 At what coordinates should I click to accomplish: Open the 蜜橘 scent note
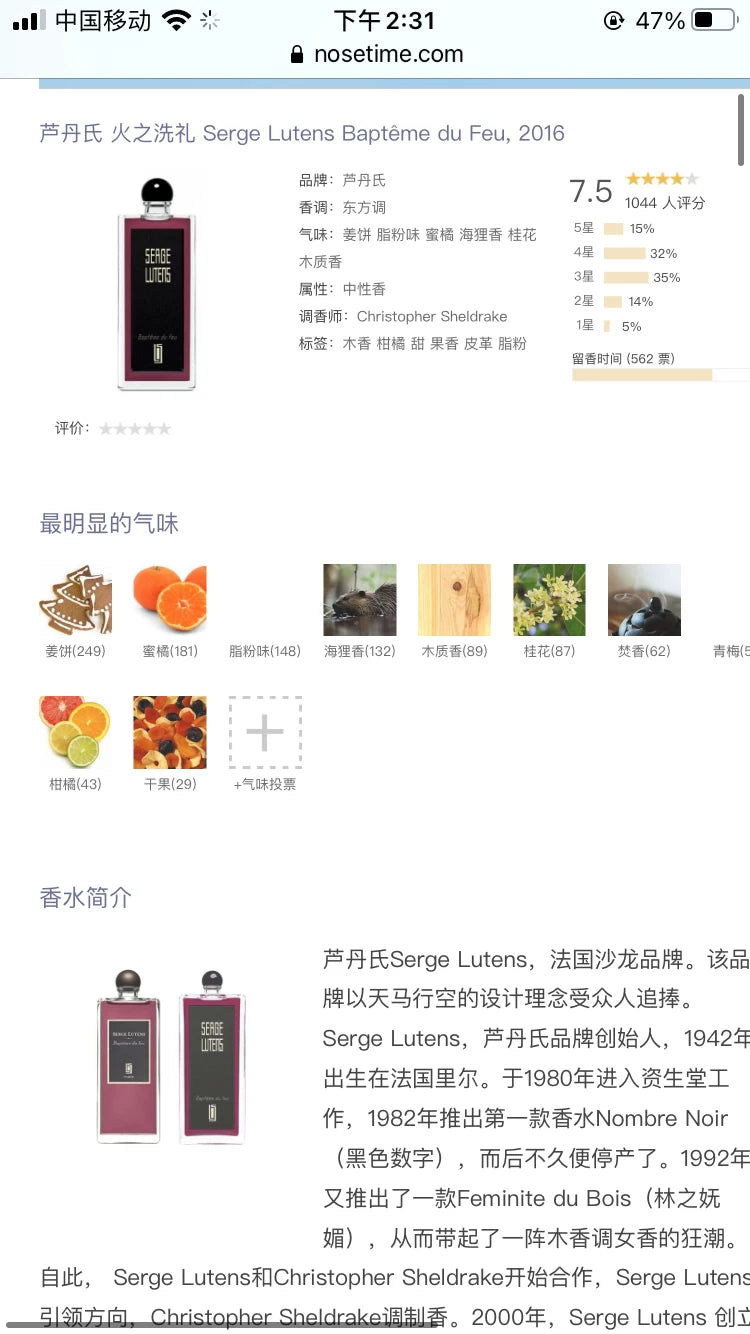pos(170,600)
